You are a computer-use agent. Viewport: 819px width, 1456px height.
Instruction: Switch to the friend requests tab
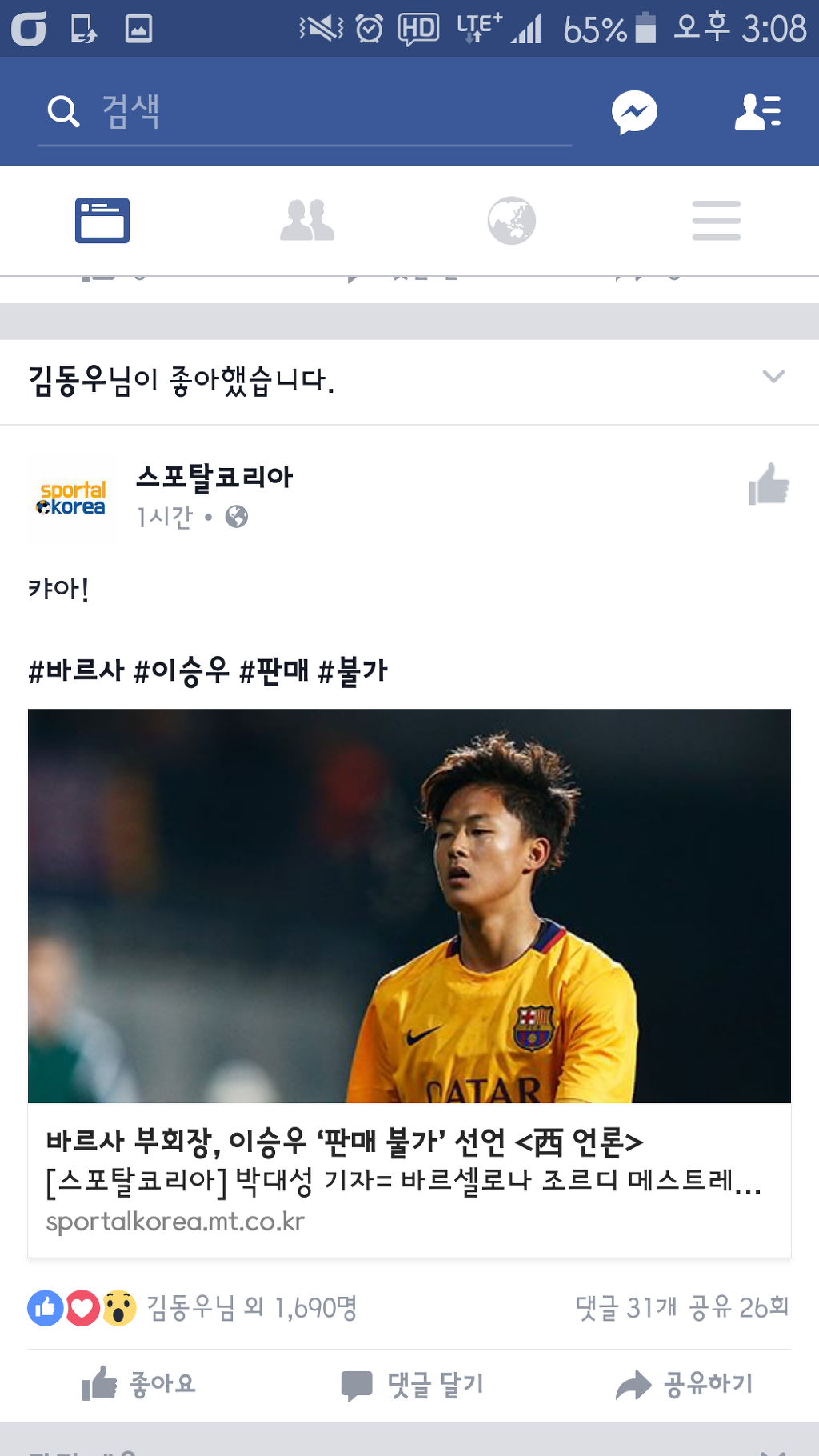pyautogui.click(x=306, y=221)
